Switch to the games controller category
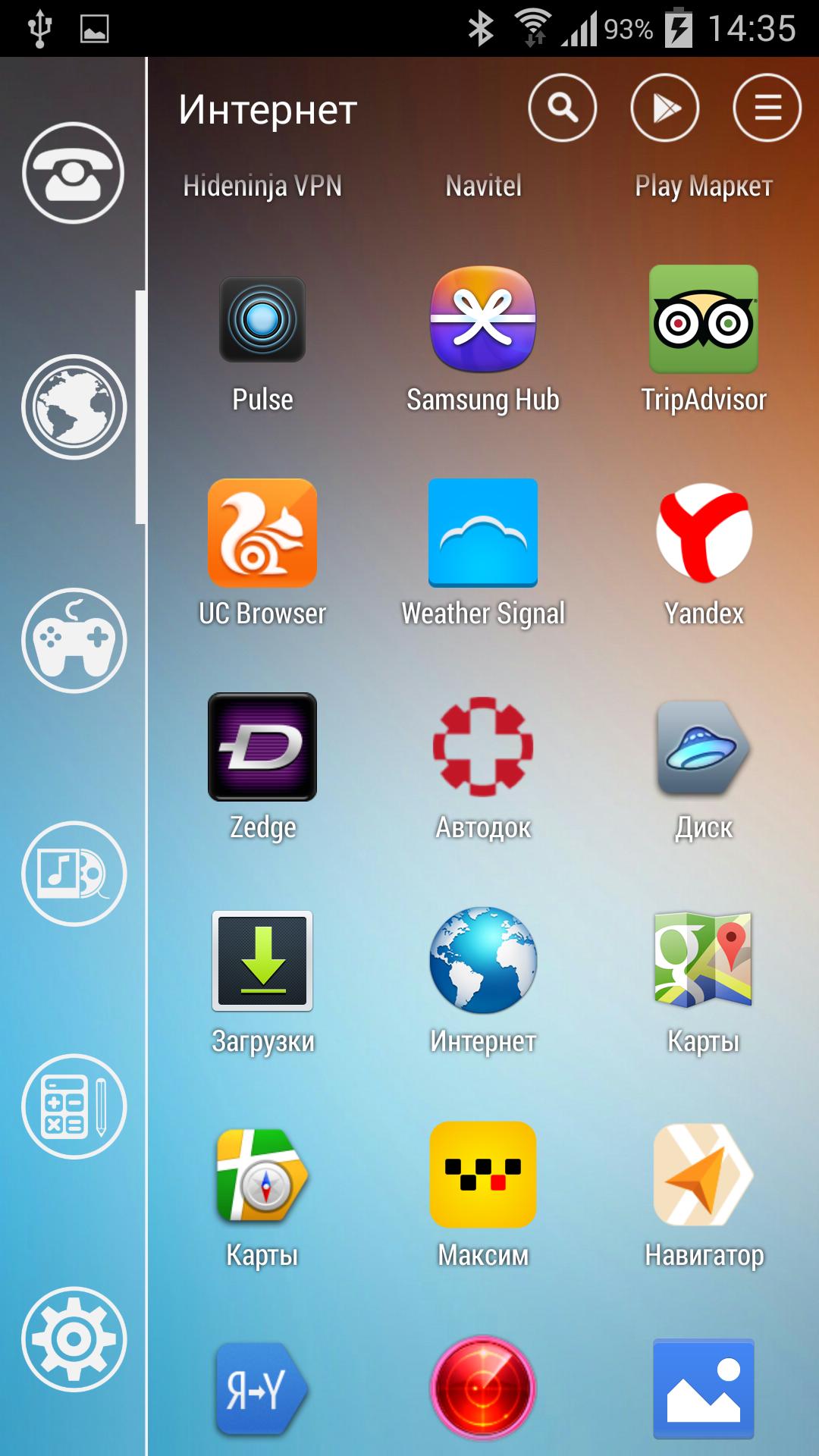Screen dimensions: 819x1456 74,640
